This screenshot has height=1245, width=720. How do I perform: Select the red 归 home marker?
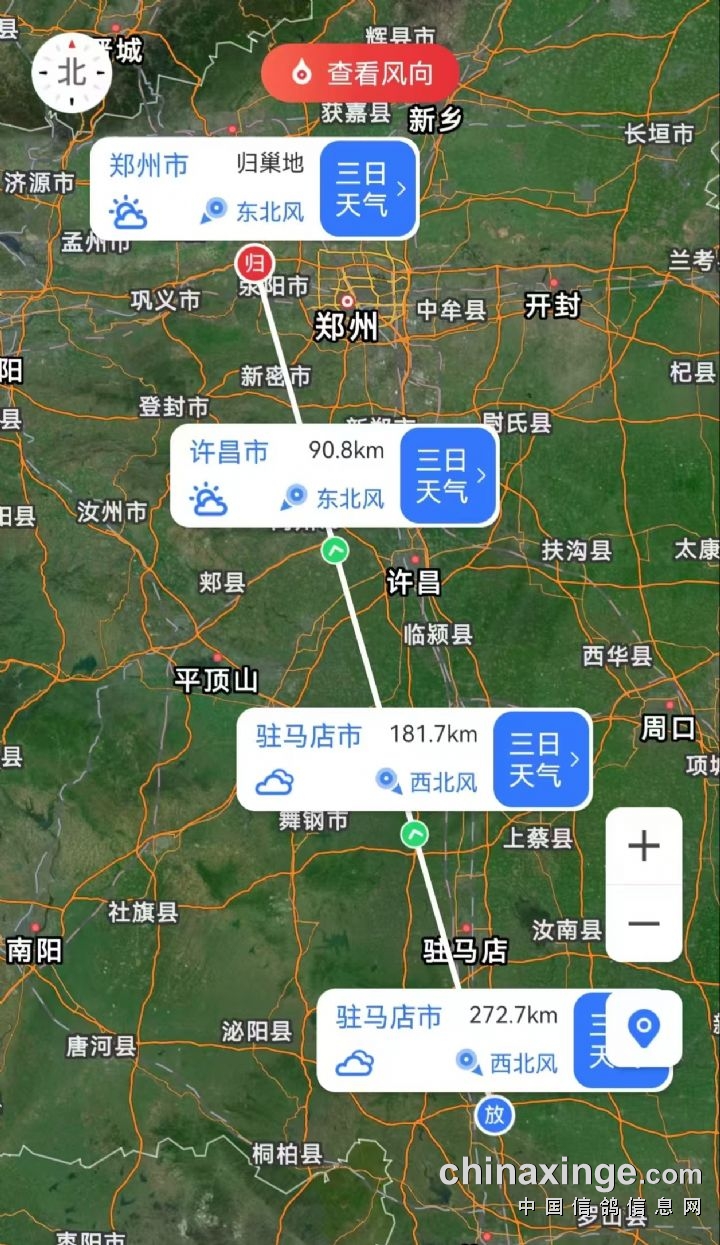(x=254, y=264)
